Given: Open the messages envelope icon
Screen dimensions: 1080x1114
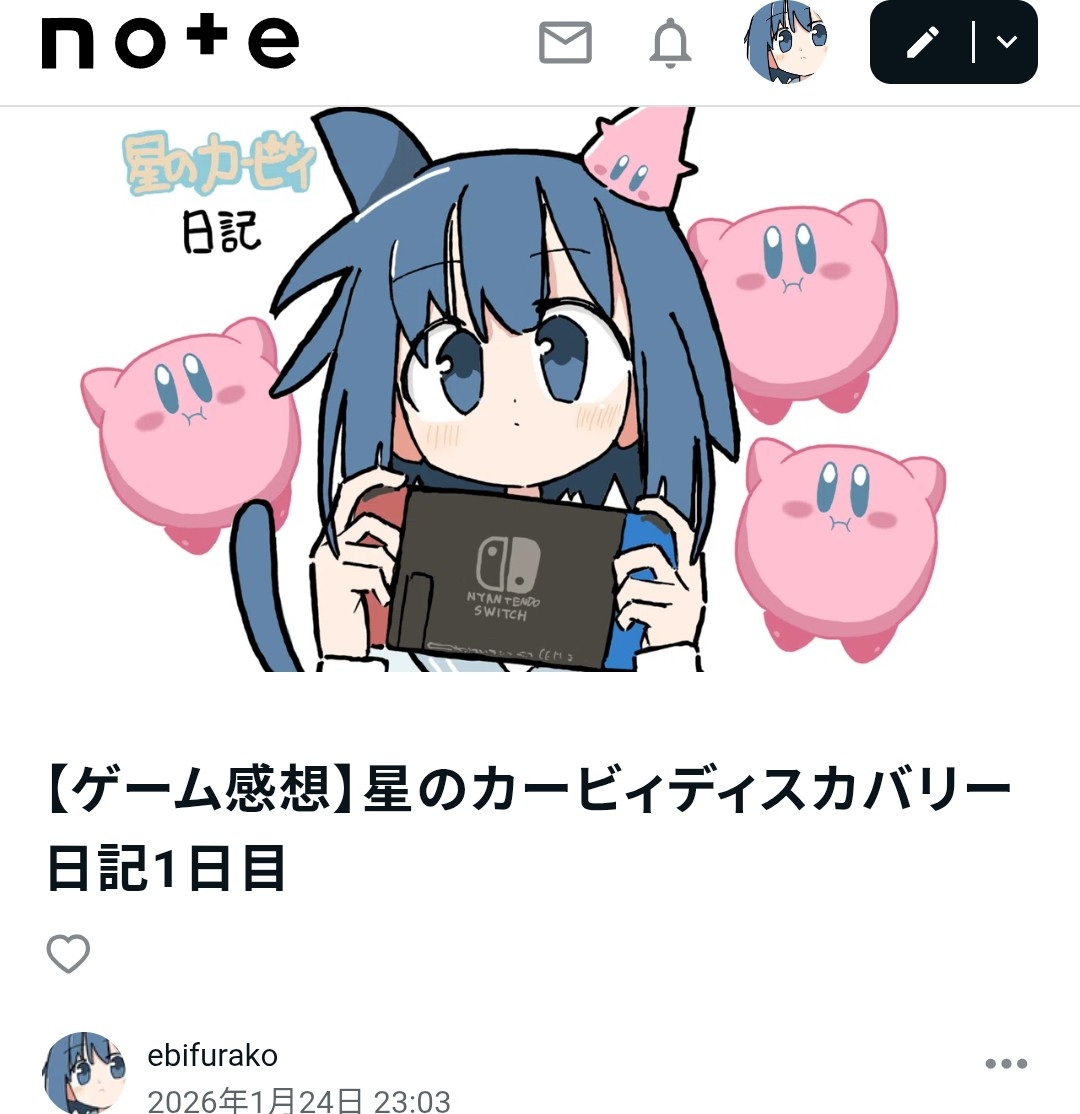Looking at the screenshot, I should point(565,43).
